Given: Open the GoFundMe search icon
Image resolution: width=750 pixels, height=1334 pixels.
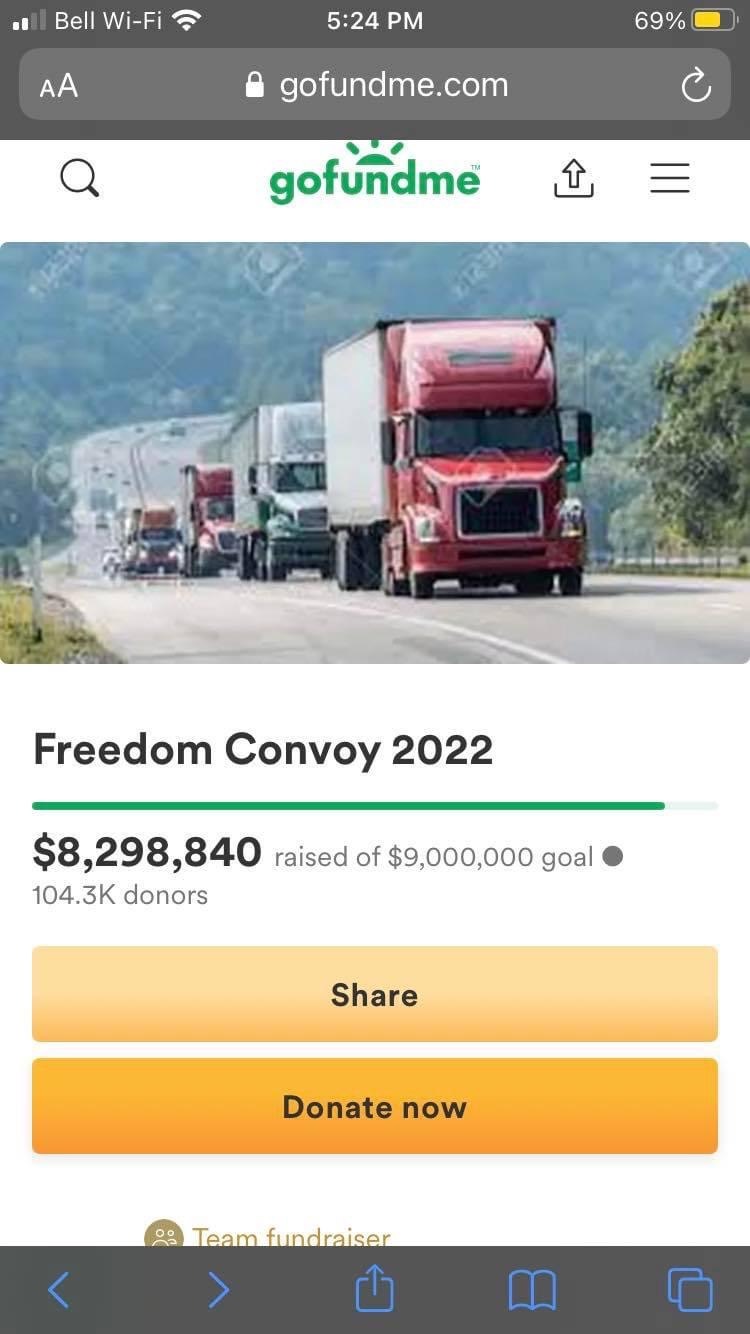Looking at the screenshot, I should click(x=79, y=178).
